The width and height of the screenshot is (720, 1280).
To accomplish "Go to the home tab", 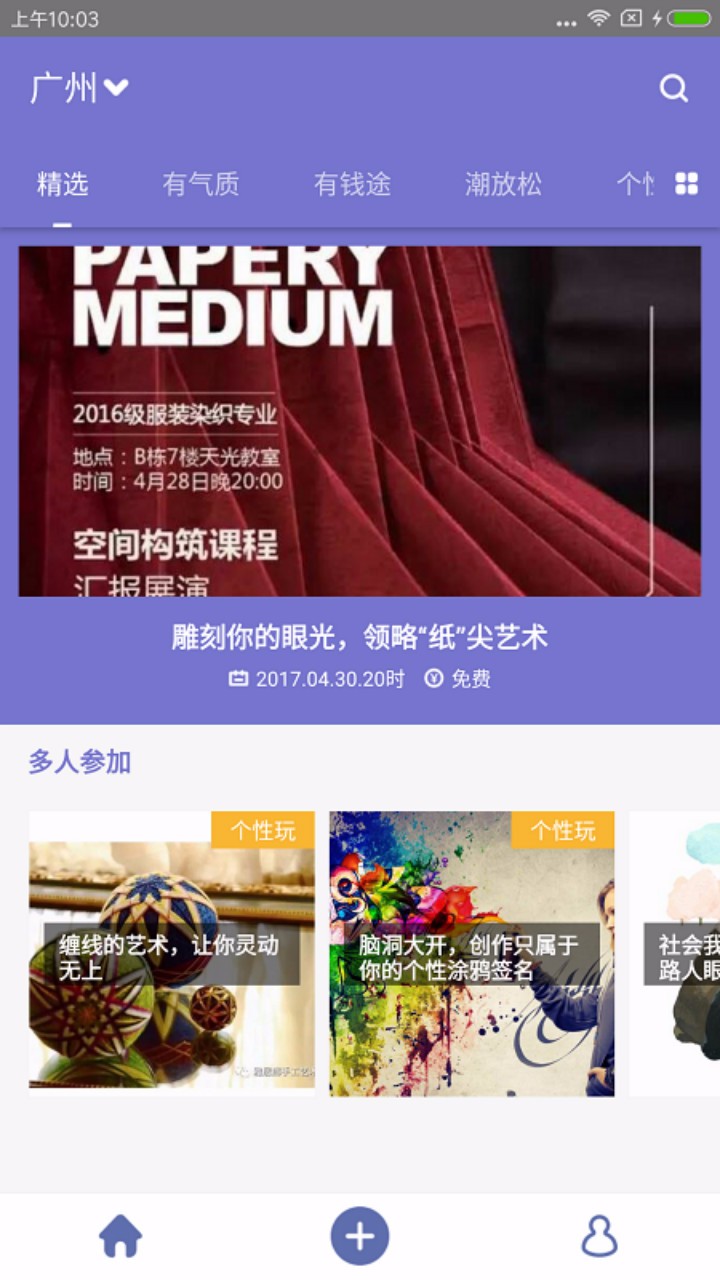I will [120, 1237].
